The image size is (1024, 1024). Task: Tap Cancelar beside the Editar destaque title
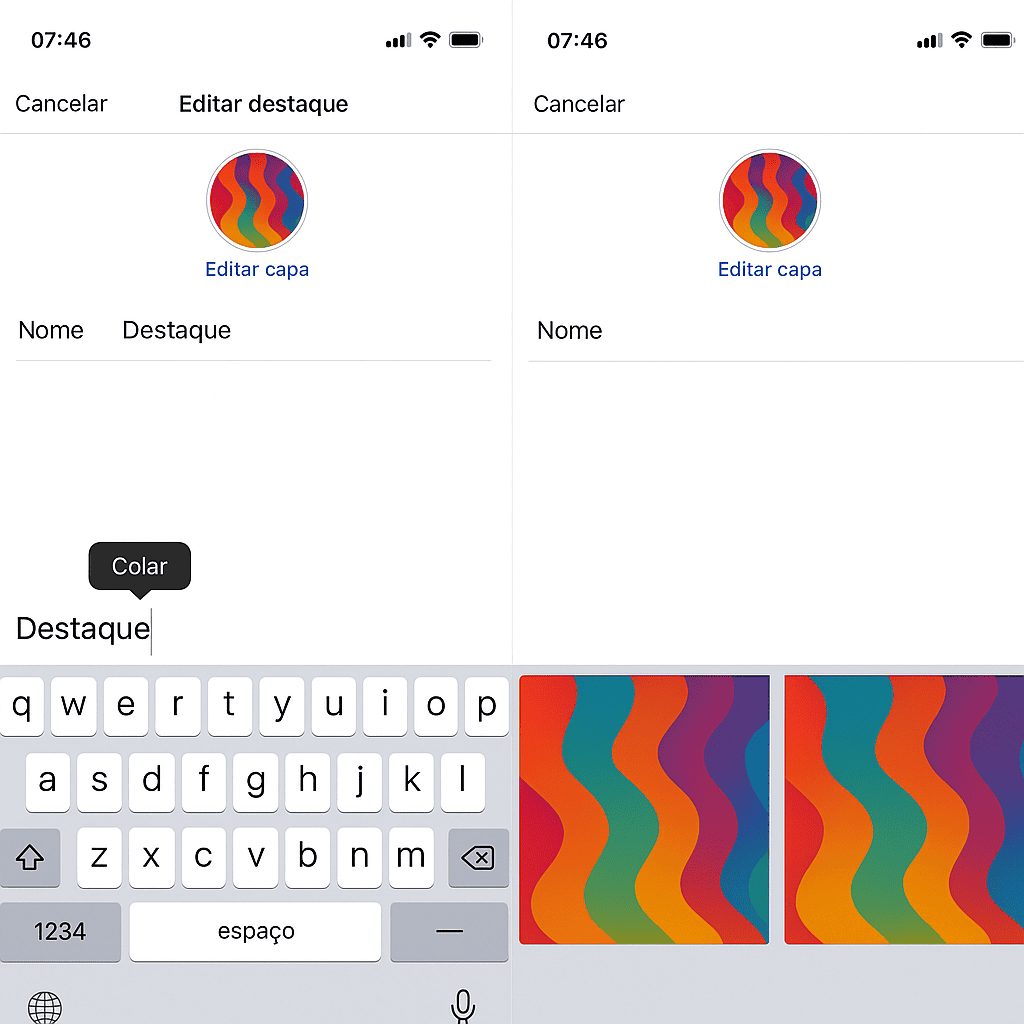coord(61,104)
